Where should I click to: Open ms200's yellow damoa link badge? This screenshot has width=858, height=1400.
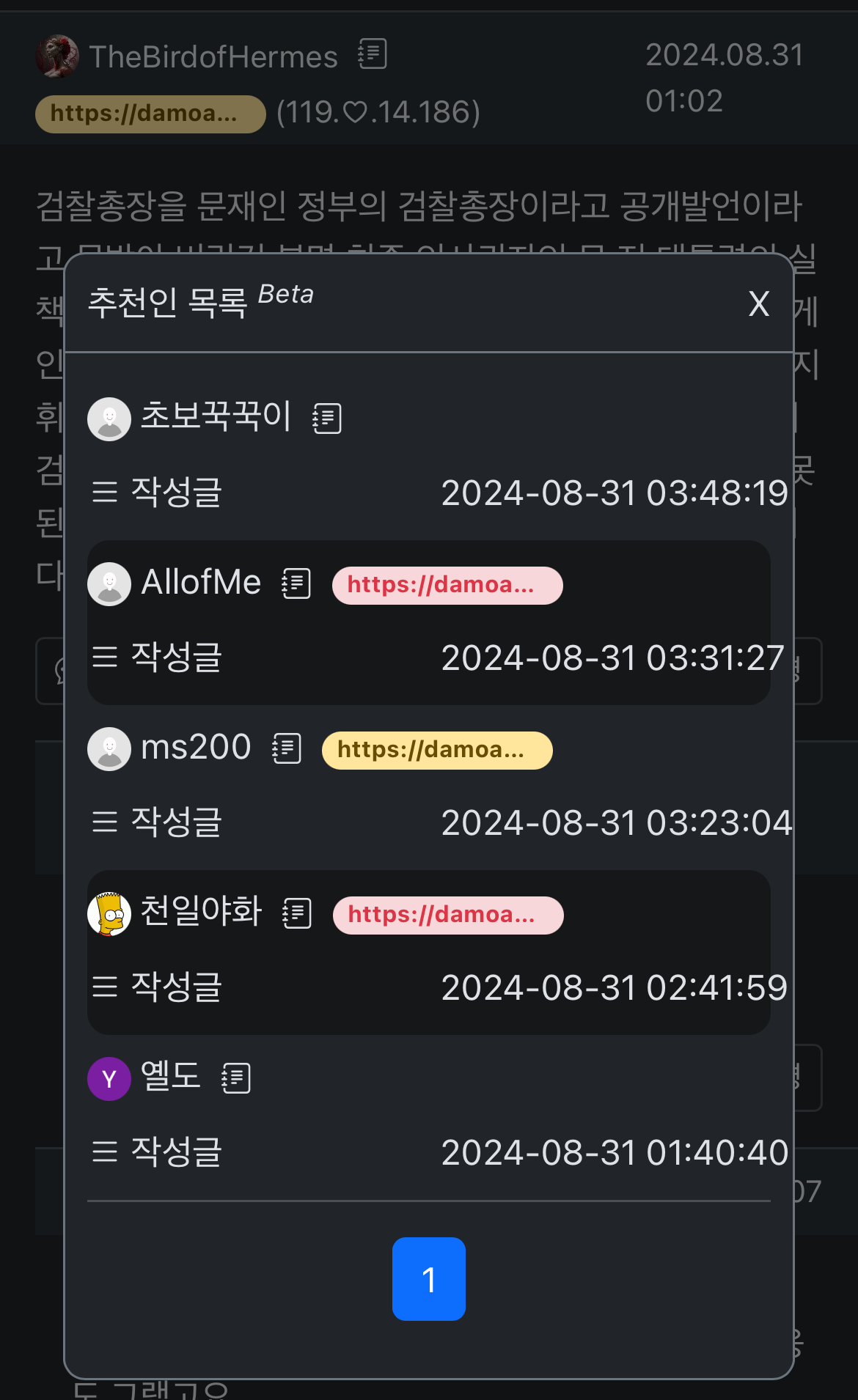pyautogui.click(x=437, y=750)
